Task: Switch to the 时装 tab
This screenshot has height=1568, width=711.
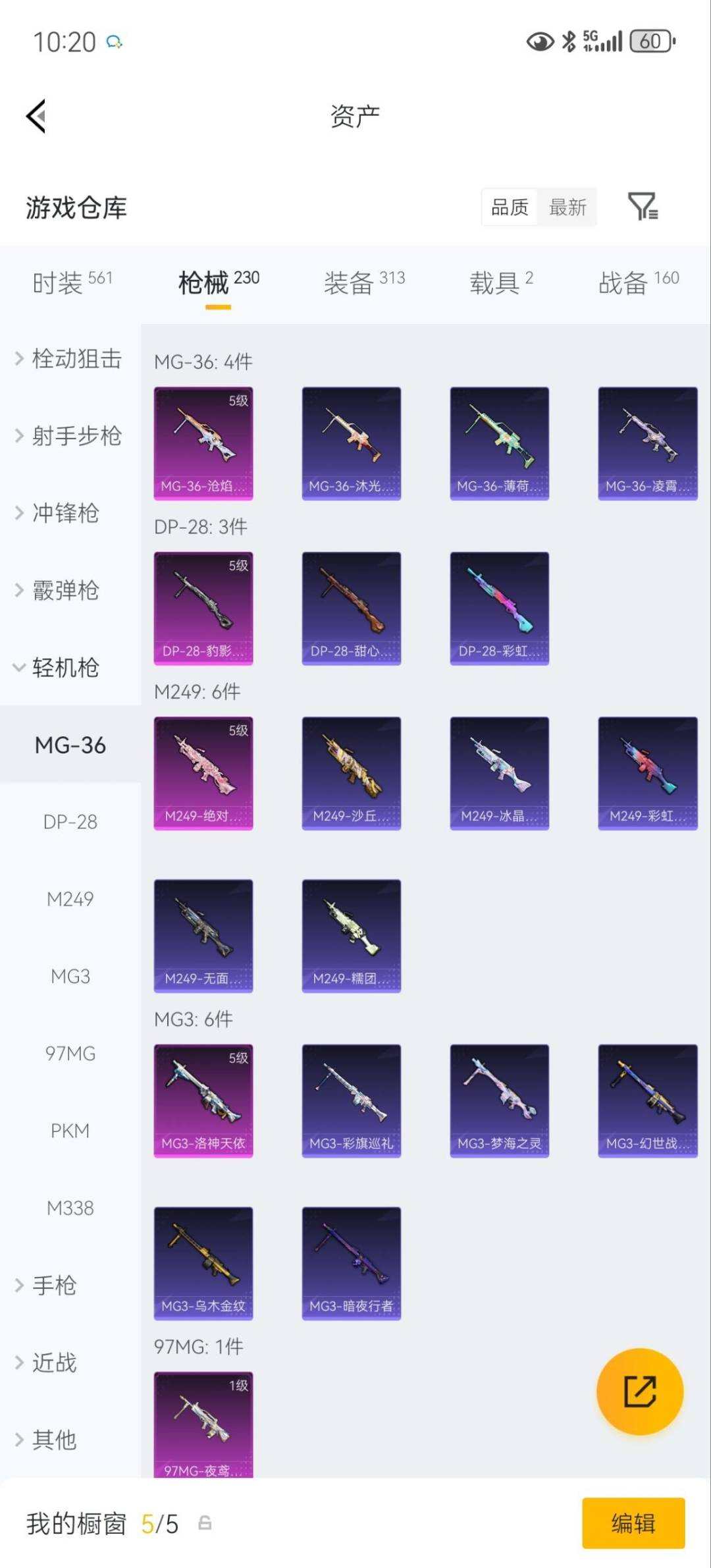Action: [72, 283]
